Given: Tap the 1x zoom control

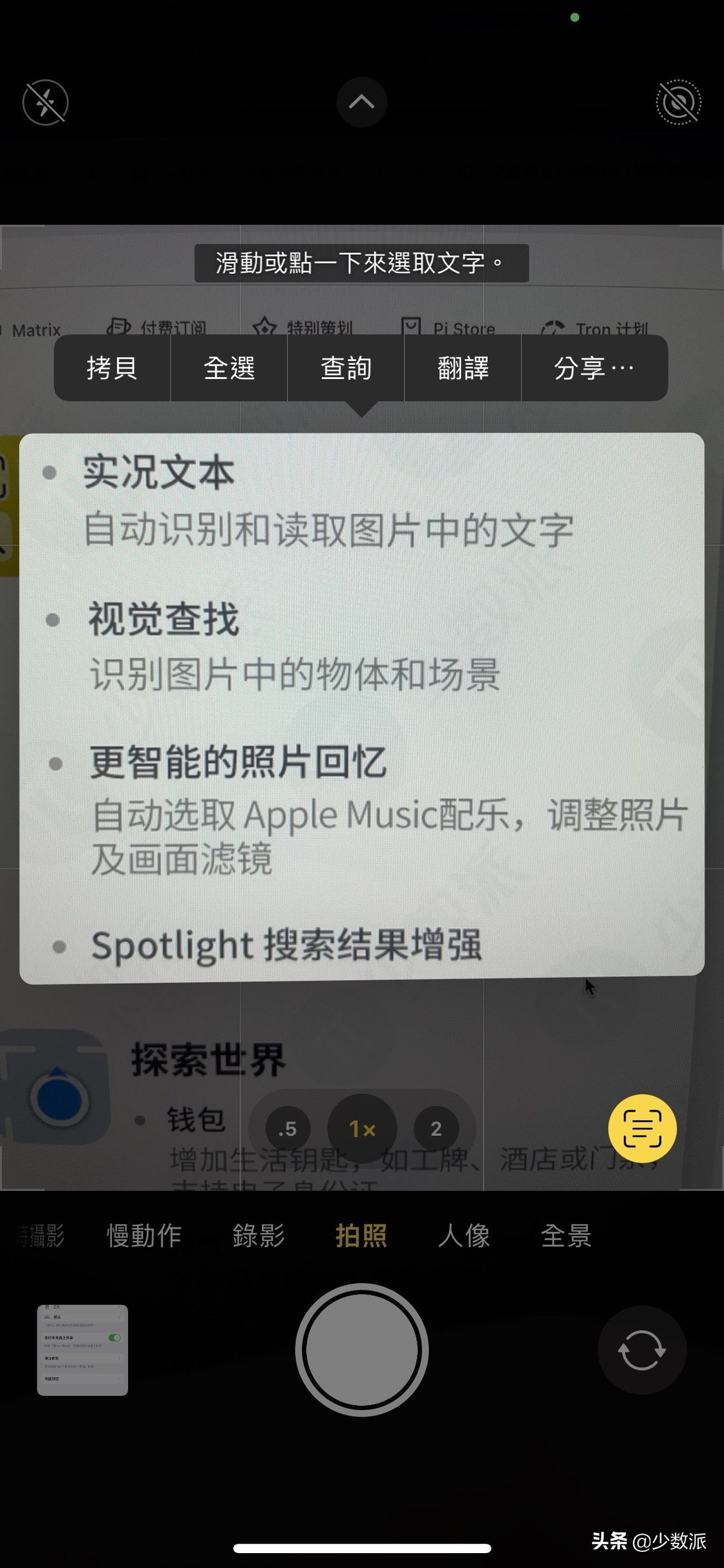Looking at the screenshot, I should pyautogui.click(x=361, y=1129).
